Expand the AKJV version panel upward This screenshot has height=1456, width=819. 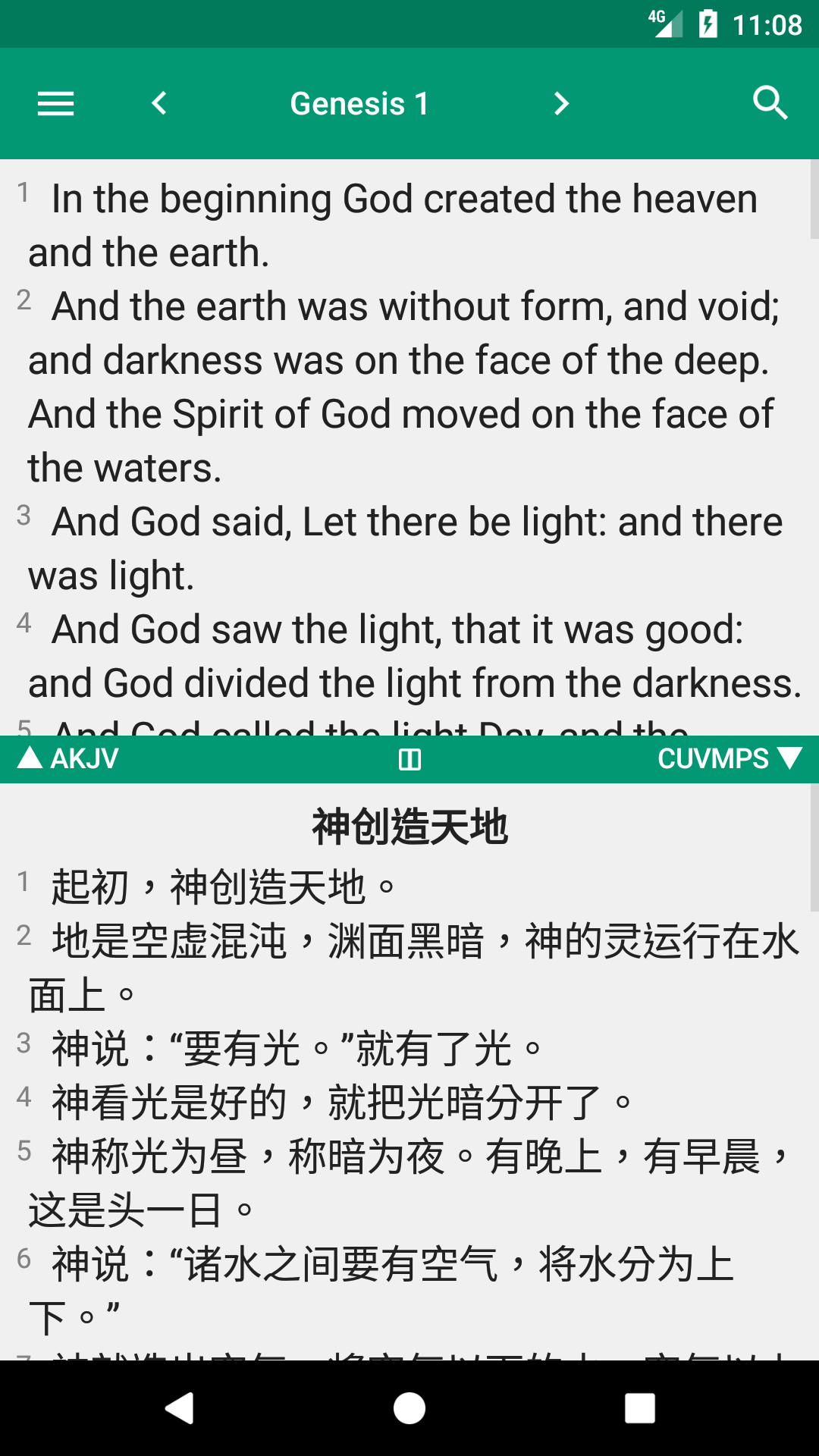28,757
